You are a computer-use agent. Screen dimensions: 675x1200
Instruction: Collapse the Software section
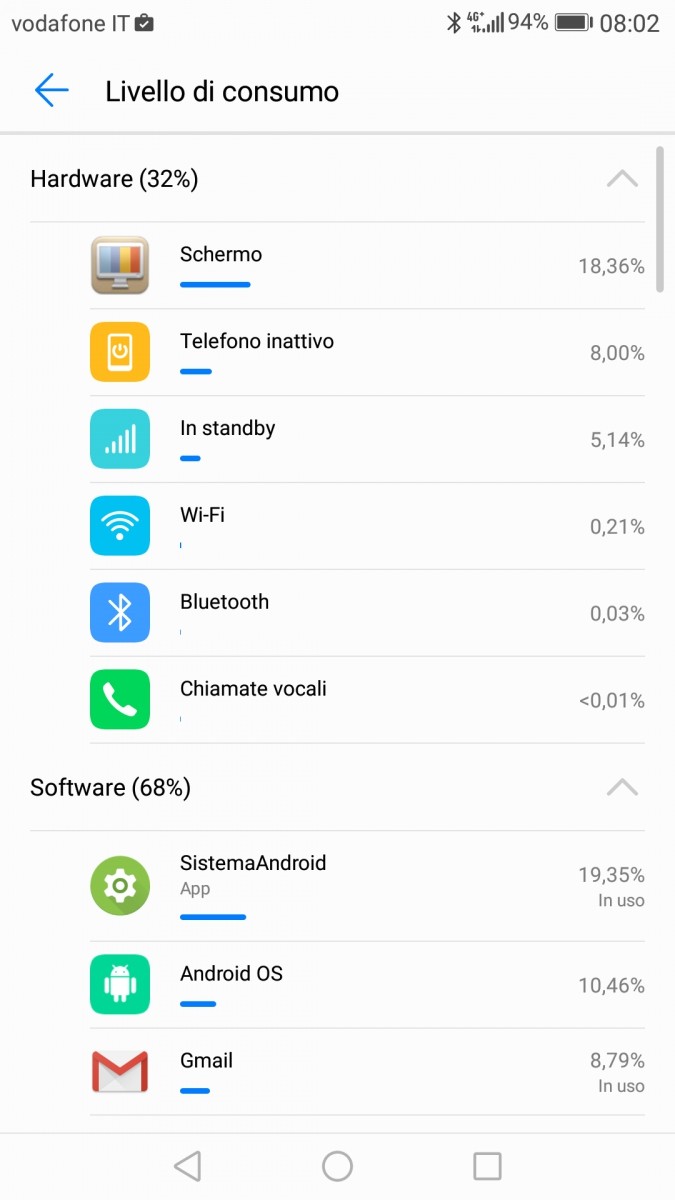622,787
